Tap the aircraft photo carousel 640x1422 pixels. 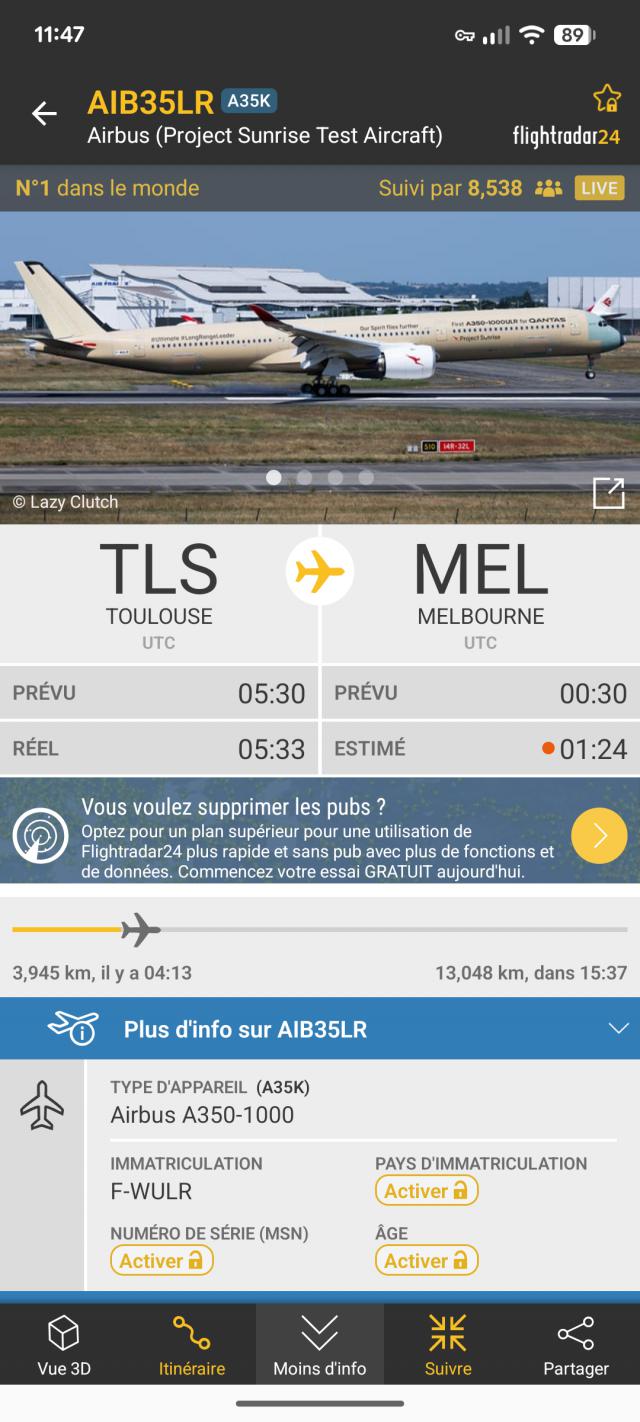pos(320,367)
